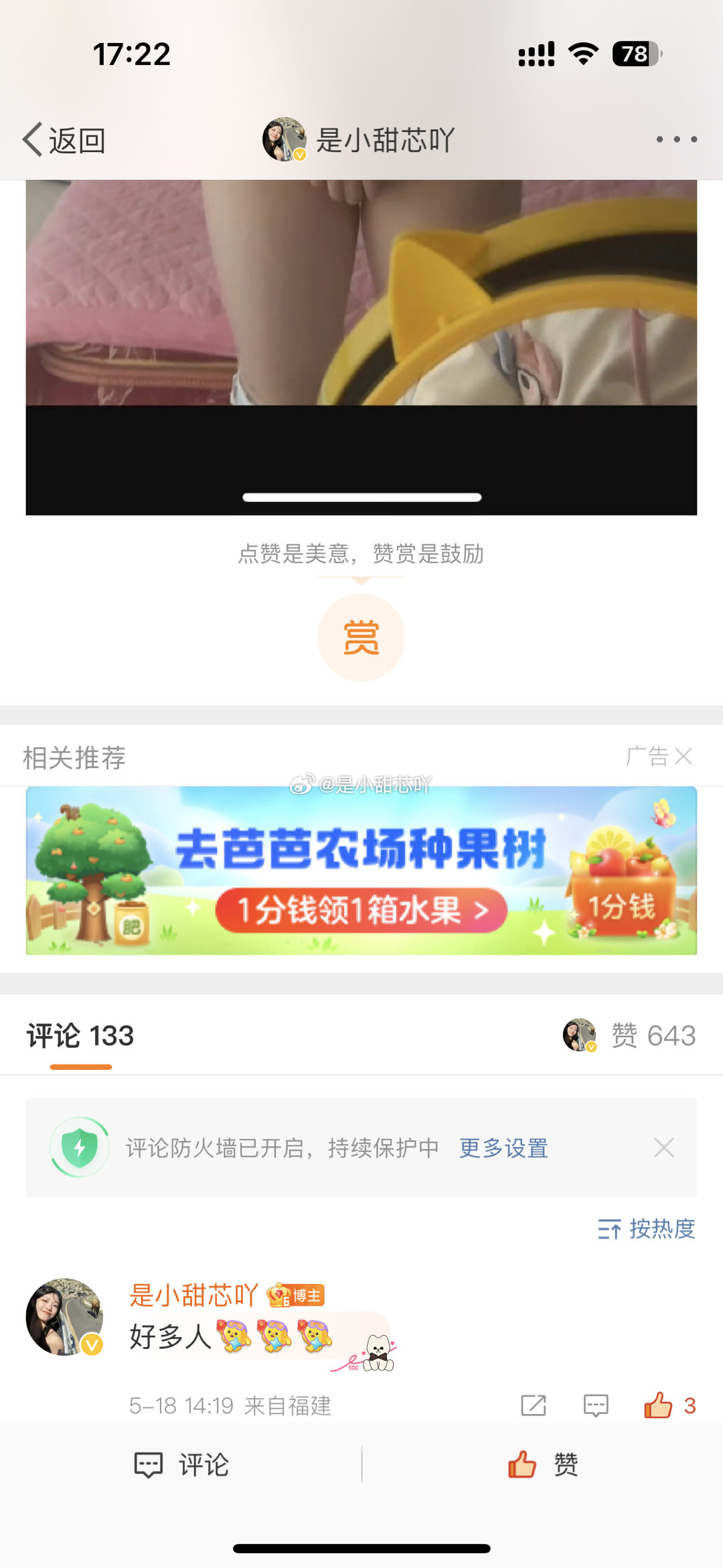
Task: Open the commenter's avatar beside 好多人
Action: [x=64, y=1316]
